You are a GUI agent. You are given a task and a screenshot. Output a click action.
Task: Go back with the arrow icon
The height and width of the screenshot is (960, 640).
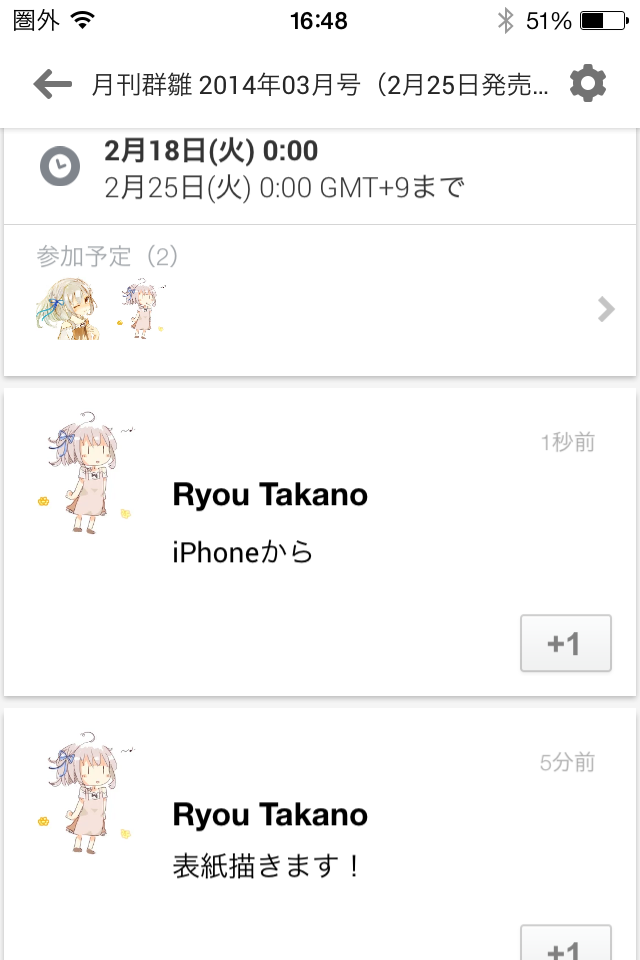[52, 84]
